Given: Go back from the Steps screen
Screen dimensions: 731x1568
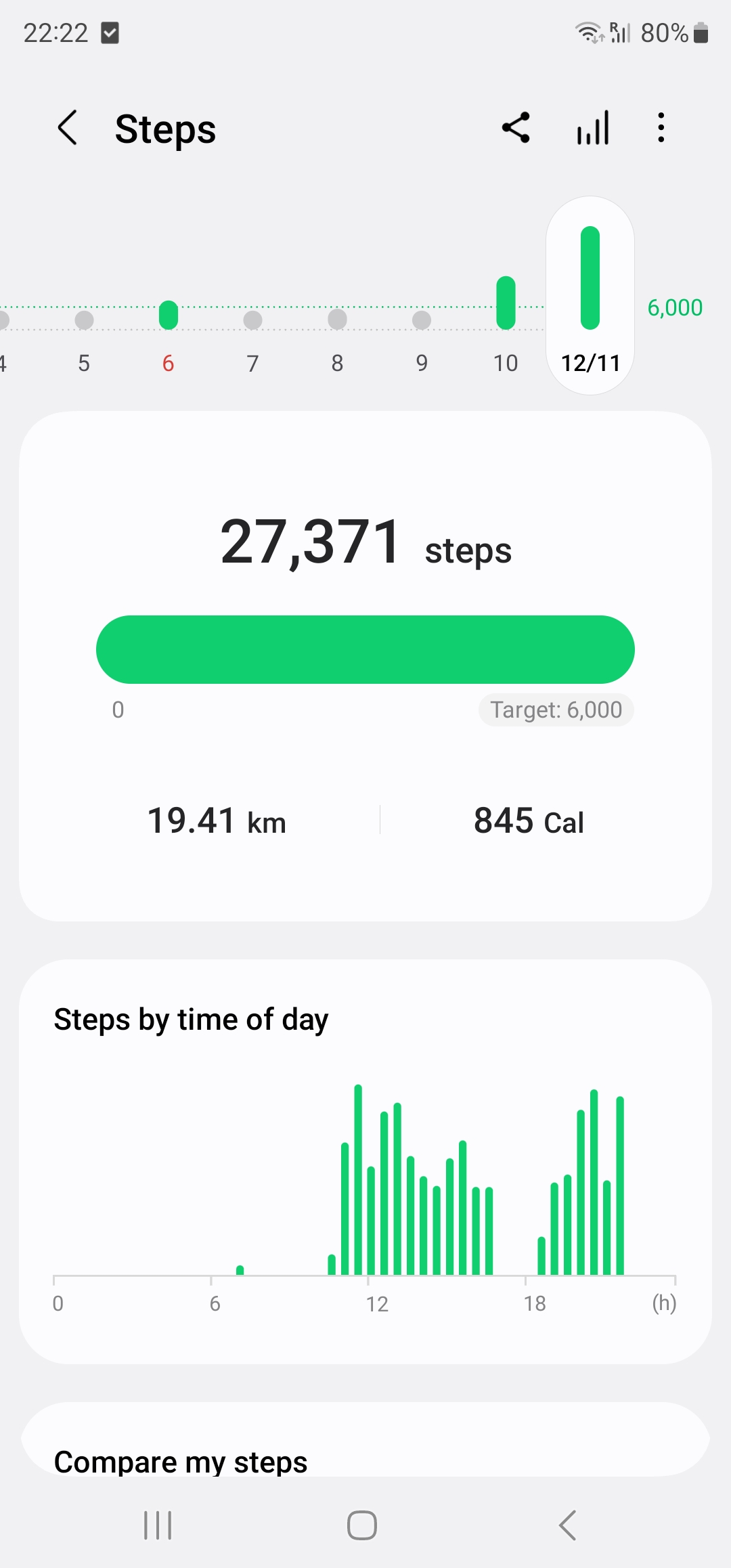Looking at the screenshot, I should click(x=68, y=128).
